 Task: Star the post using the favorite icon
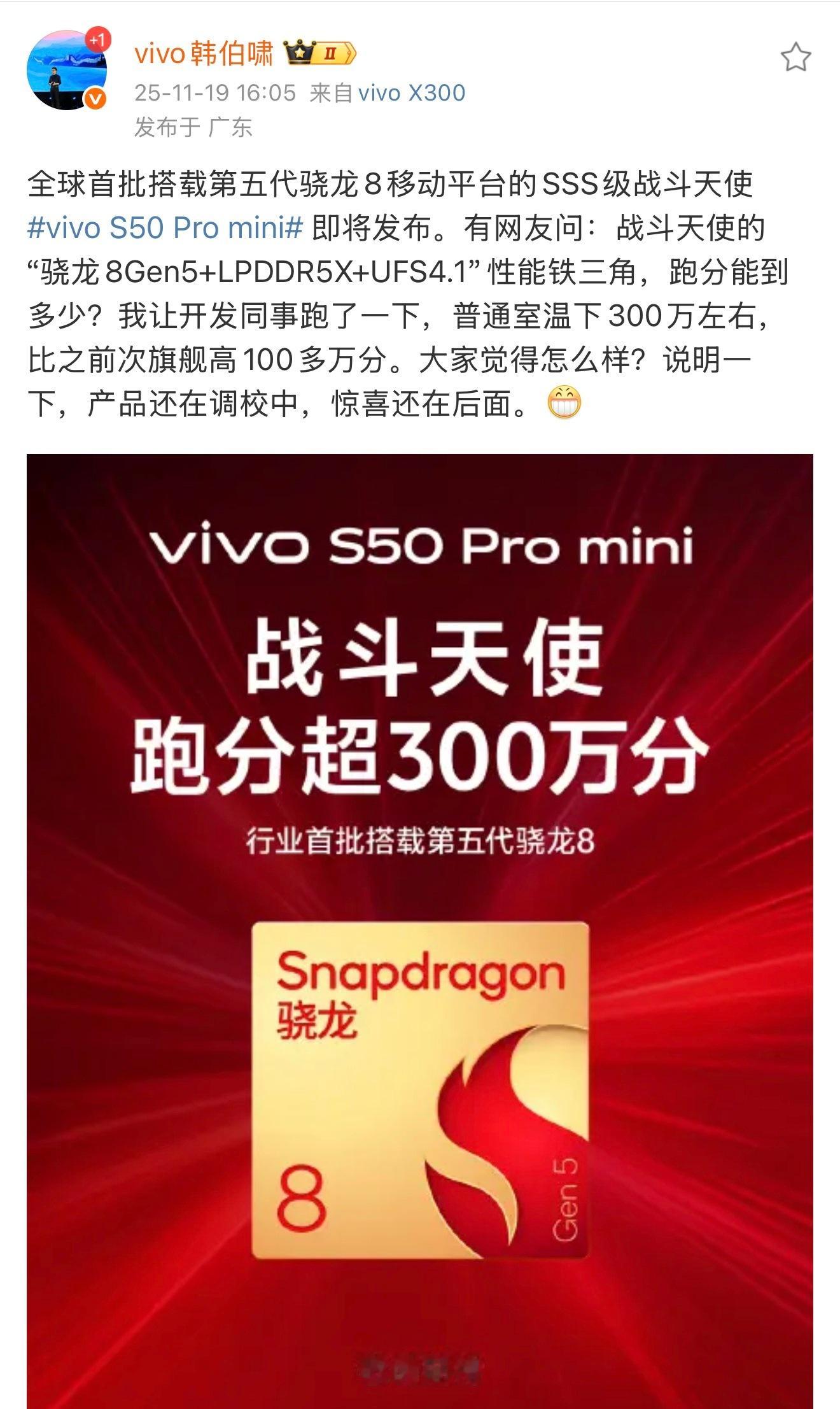tap(797, 57)
